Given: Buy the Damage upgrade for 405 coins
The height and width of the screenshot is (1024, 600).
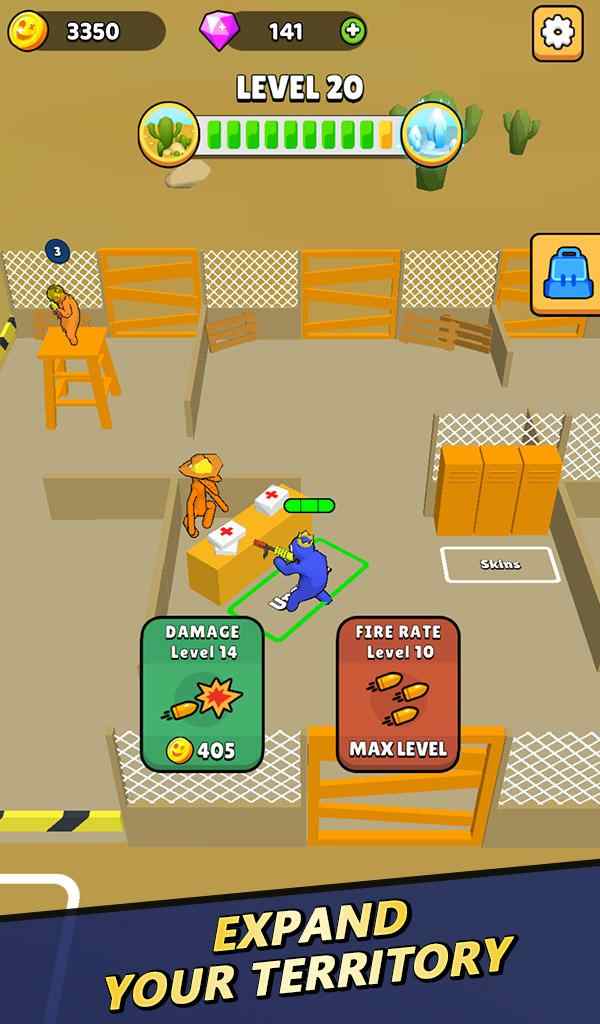Looking at the screenshot, I should point(202,694).
